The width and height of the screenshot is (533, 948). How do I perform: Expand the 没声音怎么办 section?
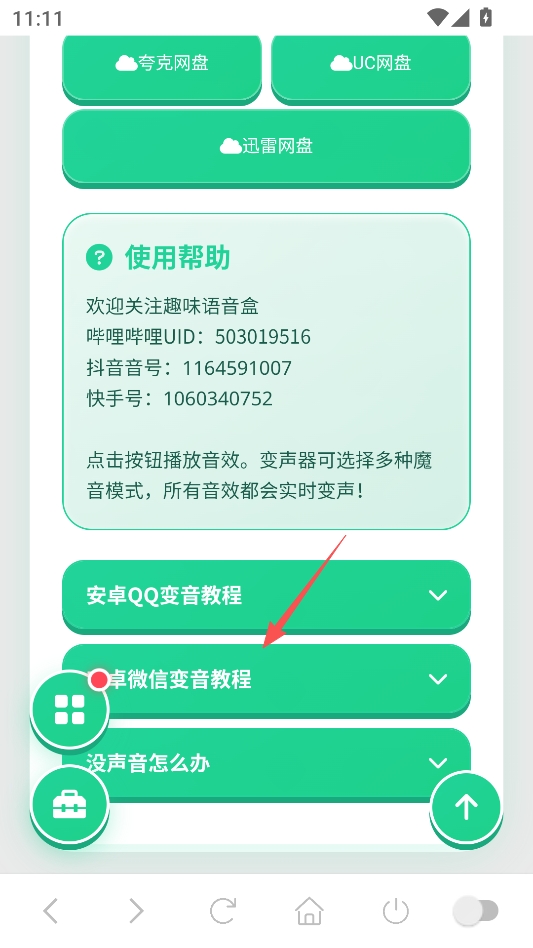click(x=266, y=763)
